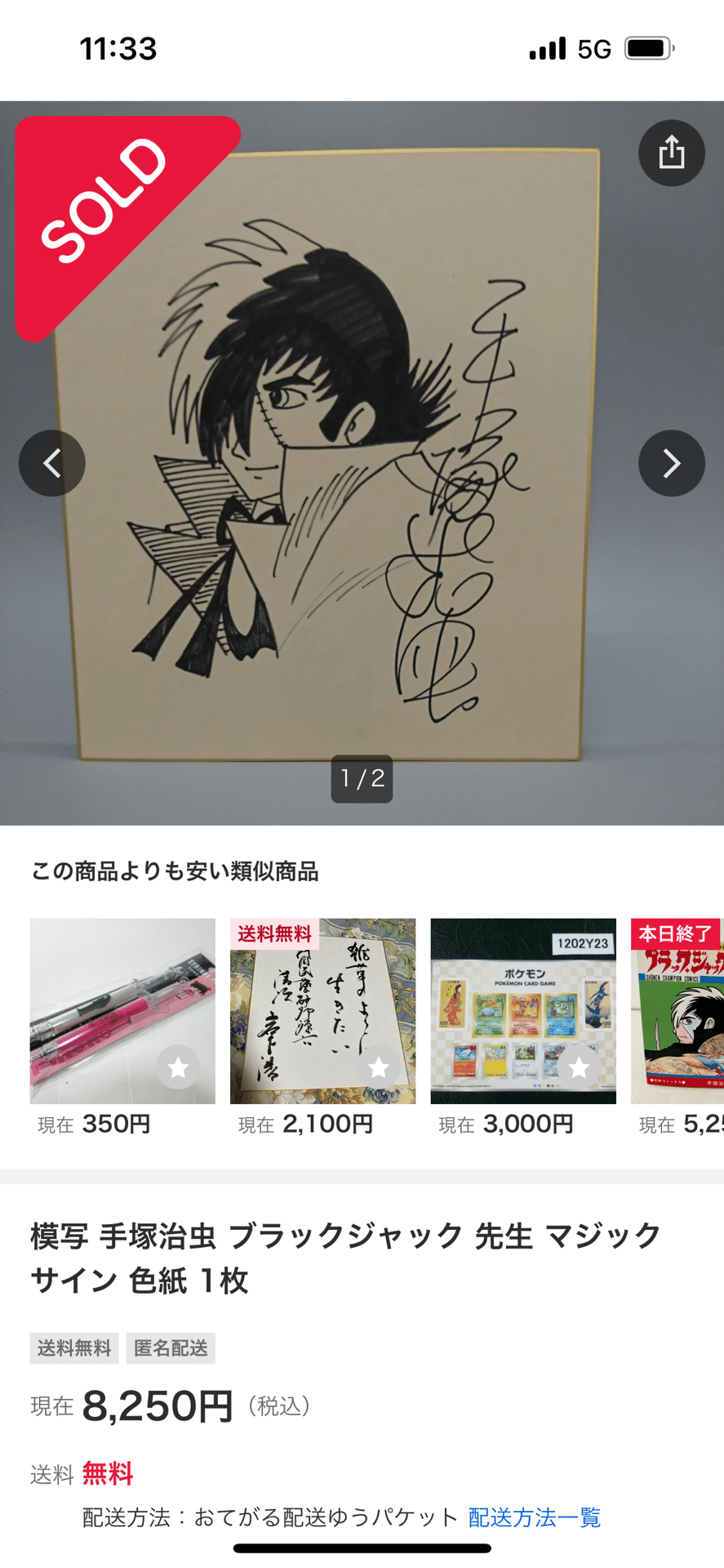Select the left arrow to view previous photo
Screen dimensions: 724x1568
coord(51,463)
